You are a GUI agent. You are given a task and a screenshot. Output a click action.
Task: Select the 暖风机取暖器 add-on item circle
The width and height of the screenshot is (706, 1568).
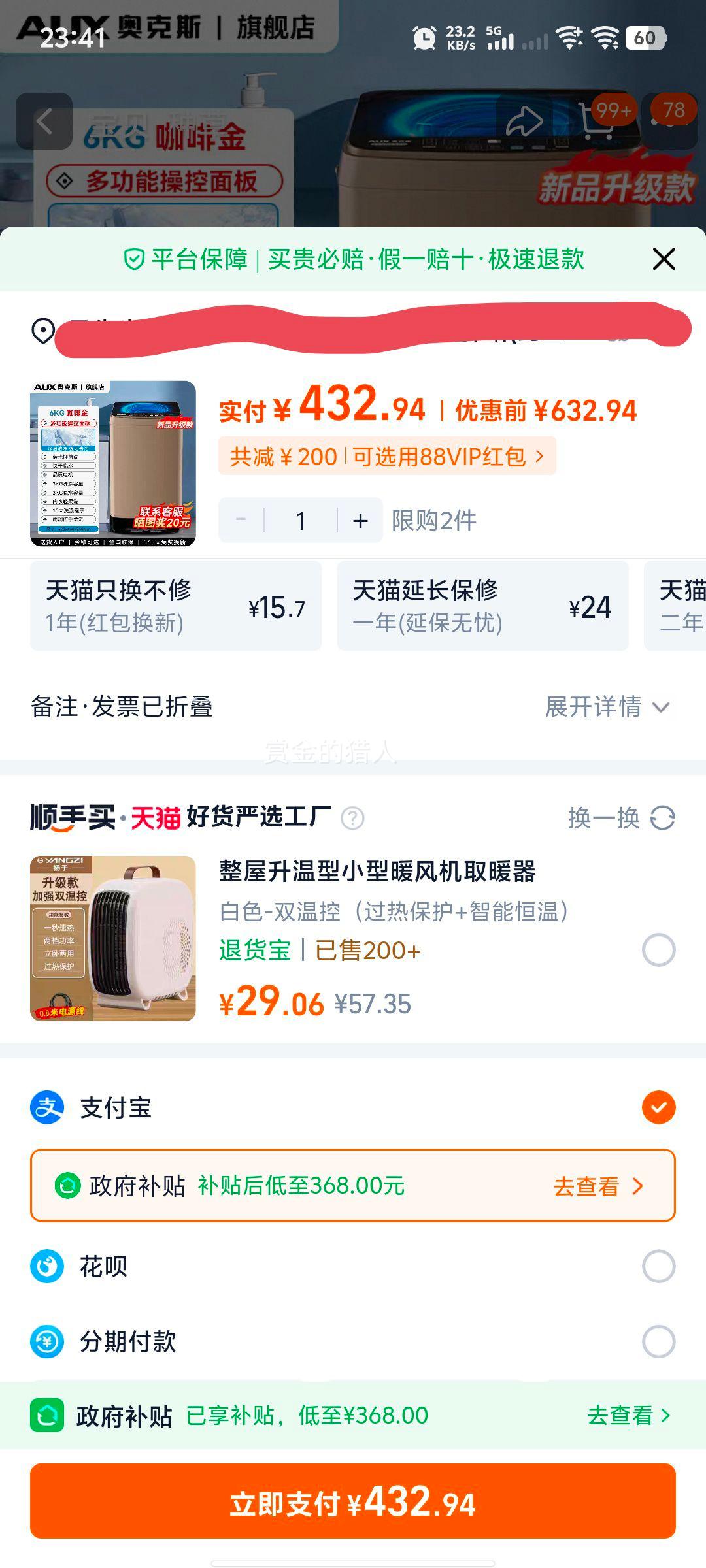(x=660, y=949)
